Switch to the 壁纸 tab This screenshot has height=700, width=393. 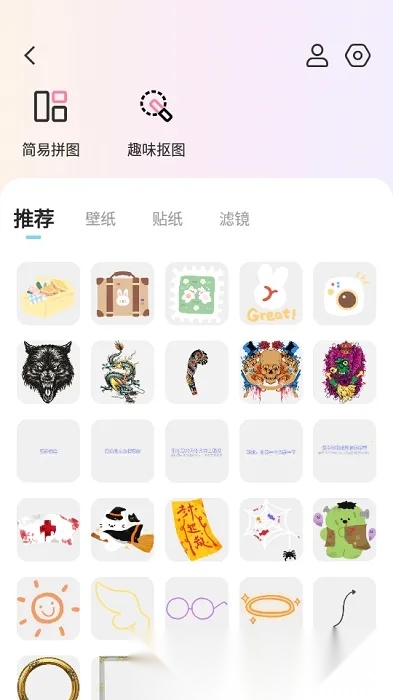(100, 219)
